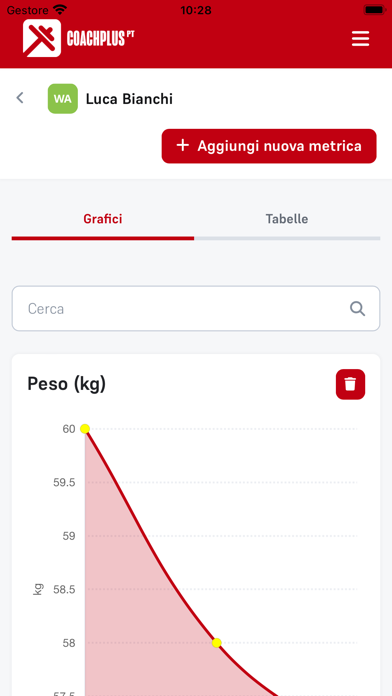The image size is (392, 696).
Task: Select the Grafici tab
Action: (103, 219)
